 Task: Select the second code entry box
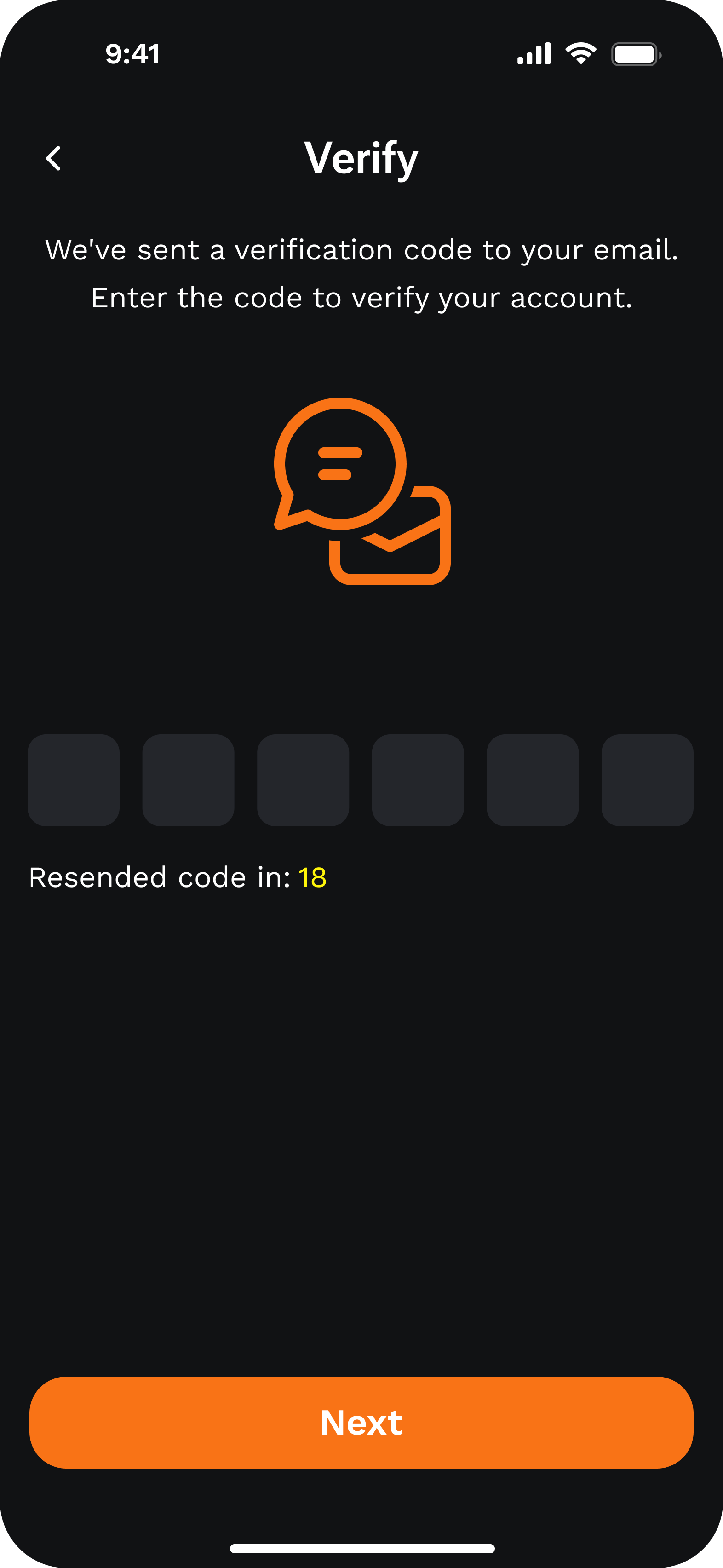tap(189, 781)
